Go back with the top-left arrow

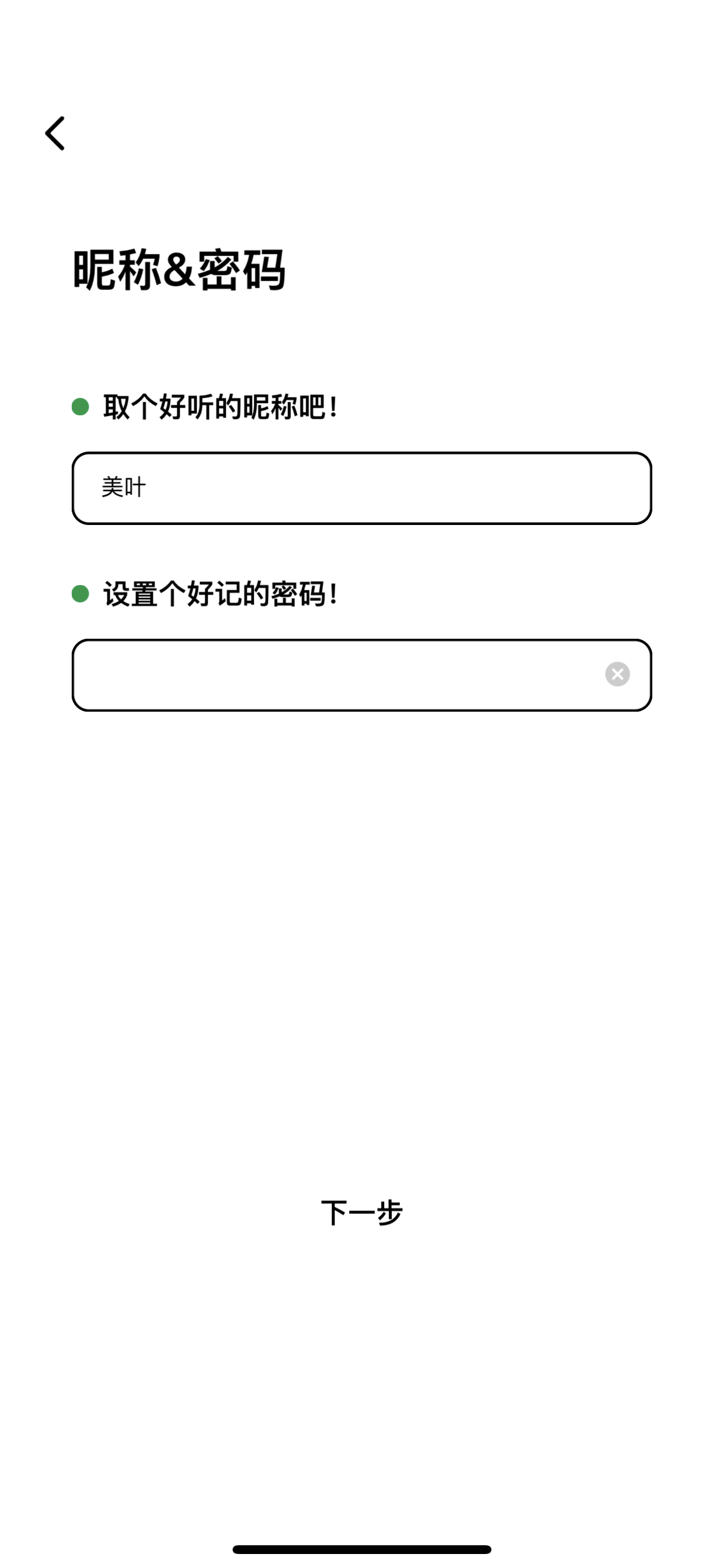55,134
